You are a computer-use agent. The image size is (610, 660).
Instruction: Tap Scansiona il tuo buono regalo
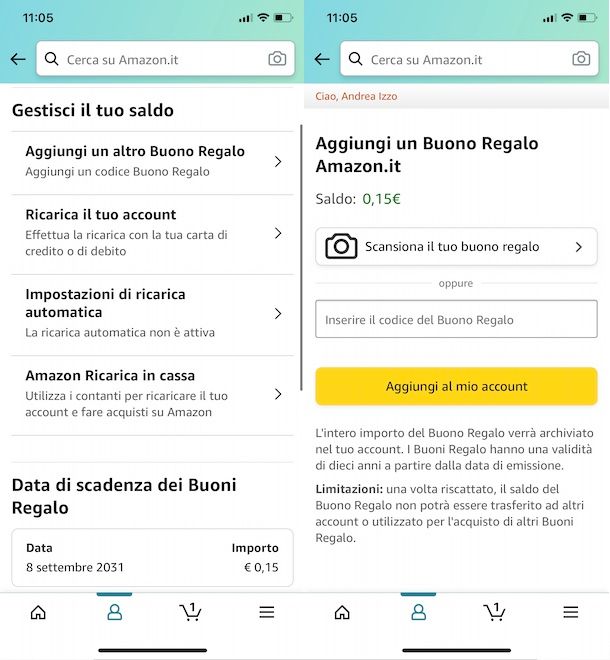456,246
